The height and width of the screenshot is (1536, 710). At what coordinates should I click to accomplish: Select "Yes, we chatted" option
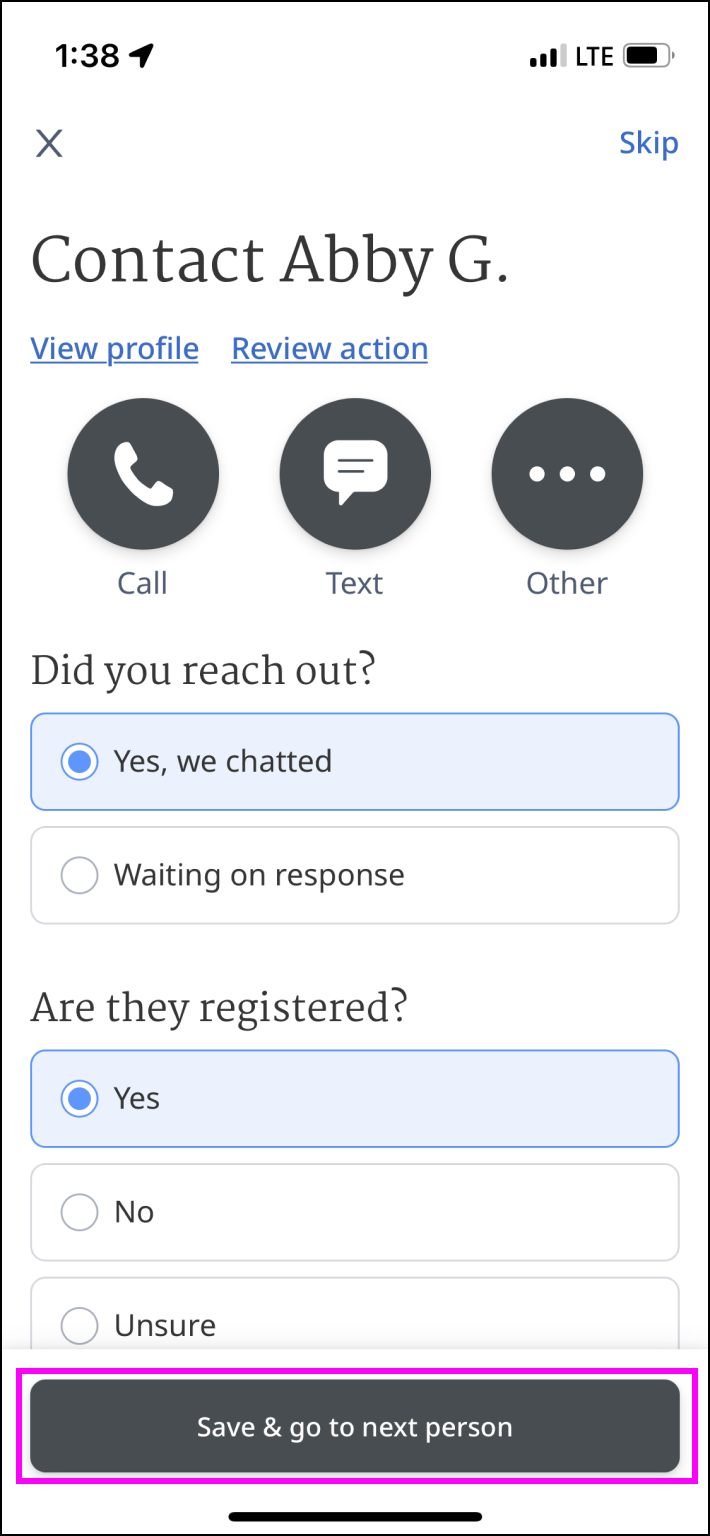coord(355,762)
